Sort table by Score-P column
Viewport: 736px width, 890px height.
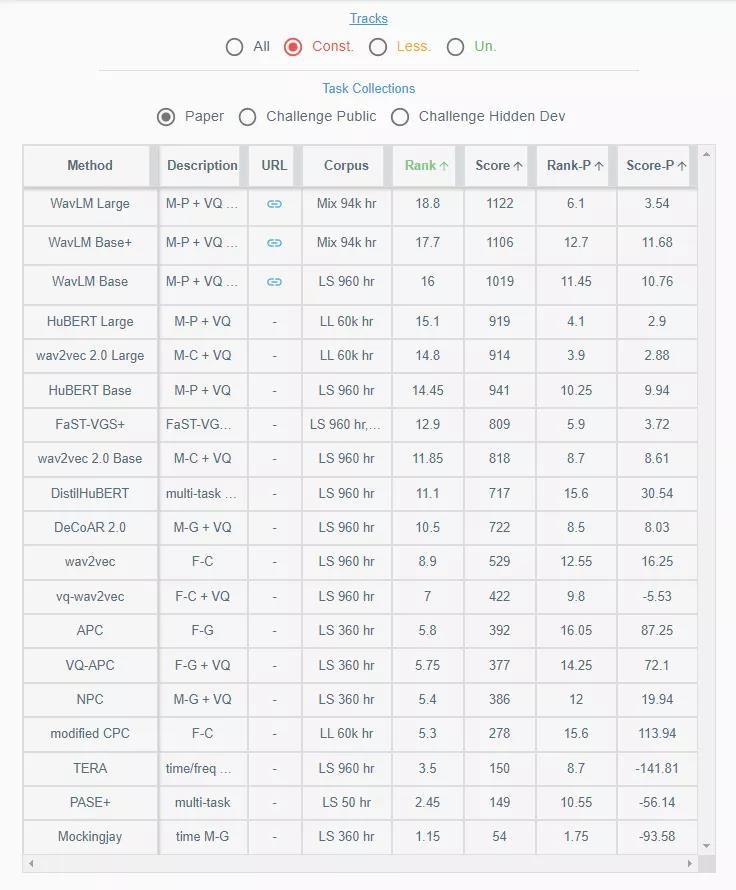pyautogui.click(x=656, y=166)
